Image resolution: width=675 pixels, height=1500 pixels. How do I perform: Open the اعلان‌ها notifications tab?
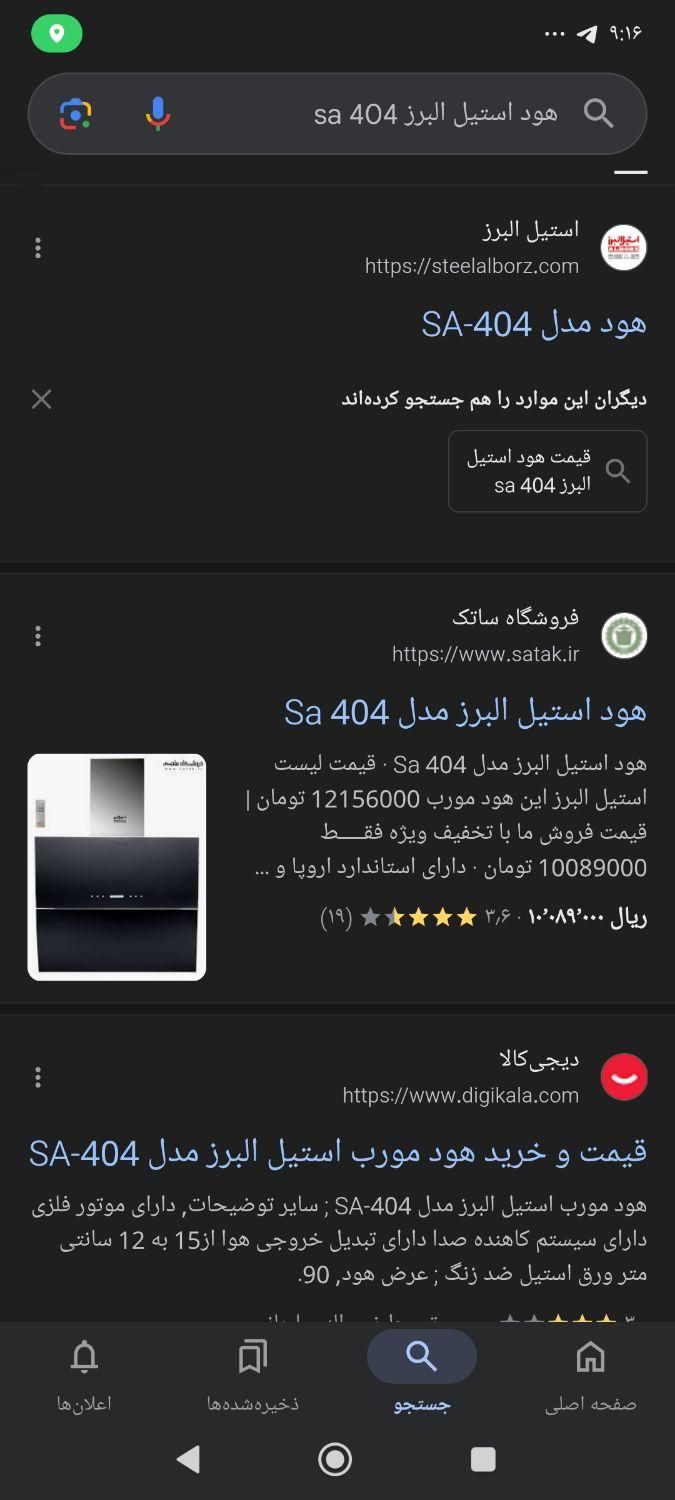coord(84,1377)
